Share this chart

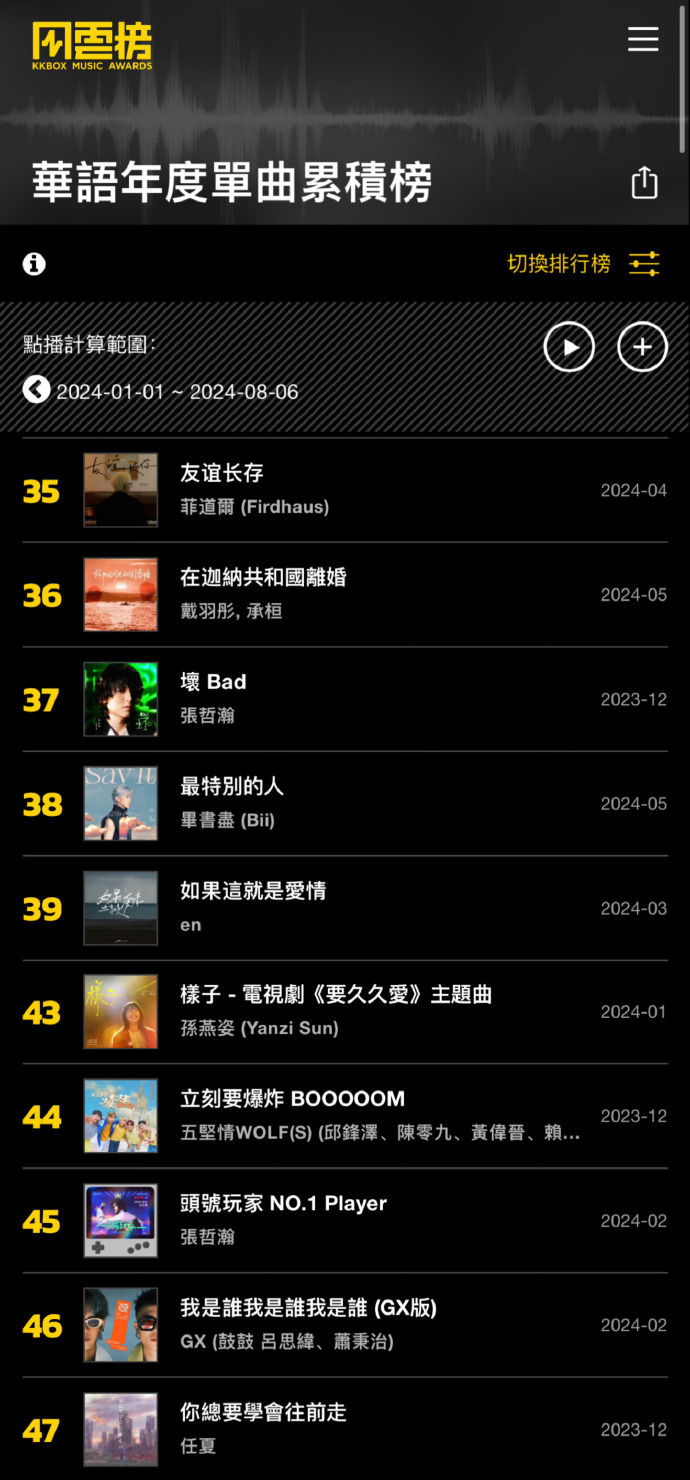point(644,183)
